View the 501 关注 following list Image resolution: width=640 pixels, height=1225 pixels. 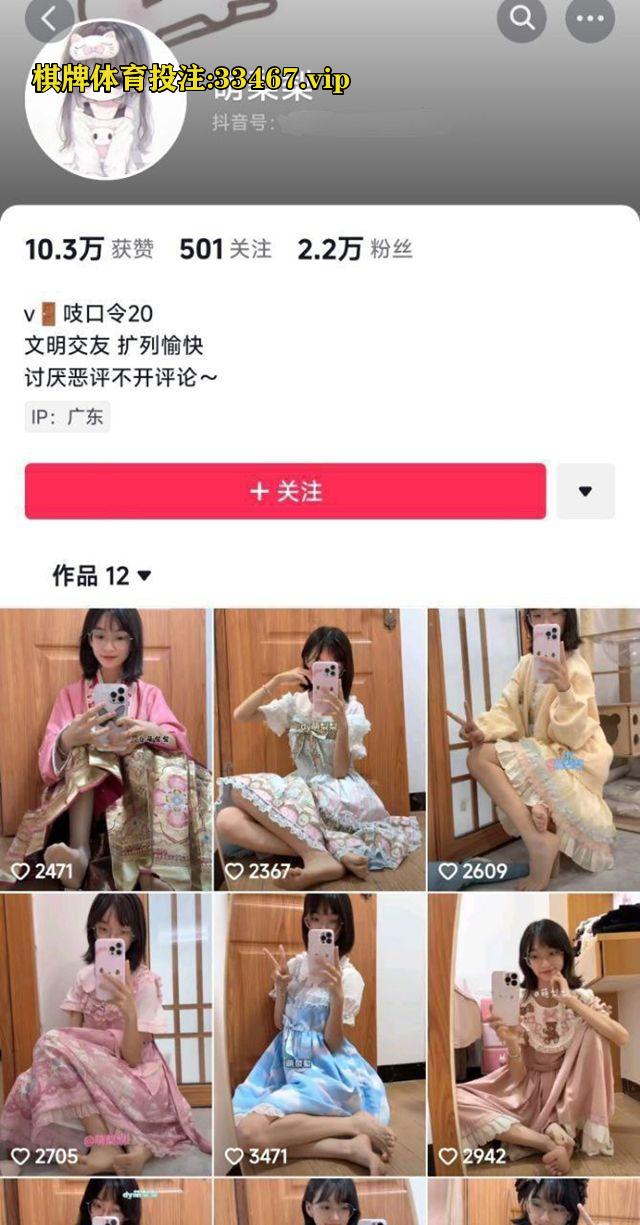tap(225, 249)
